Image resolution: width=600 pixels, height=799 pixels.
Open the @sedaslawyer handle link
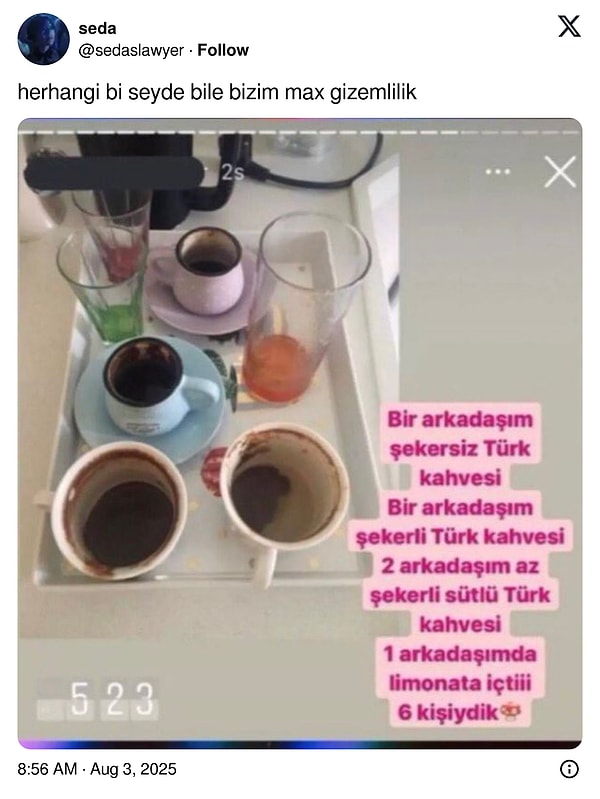tap(133, 50)
